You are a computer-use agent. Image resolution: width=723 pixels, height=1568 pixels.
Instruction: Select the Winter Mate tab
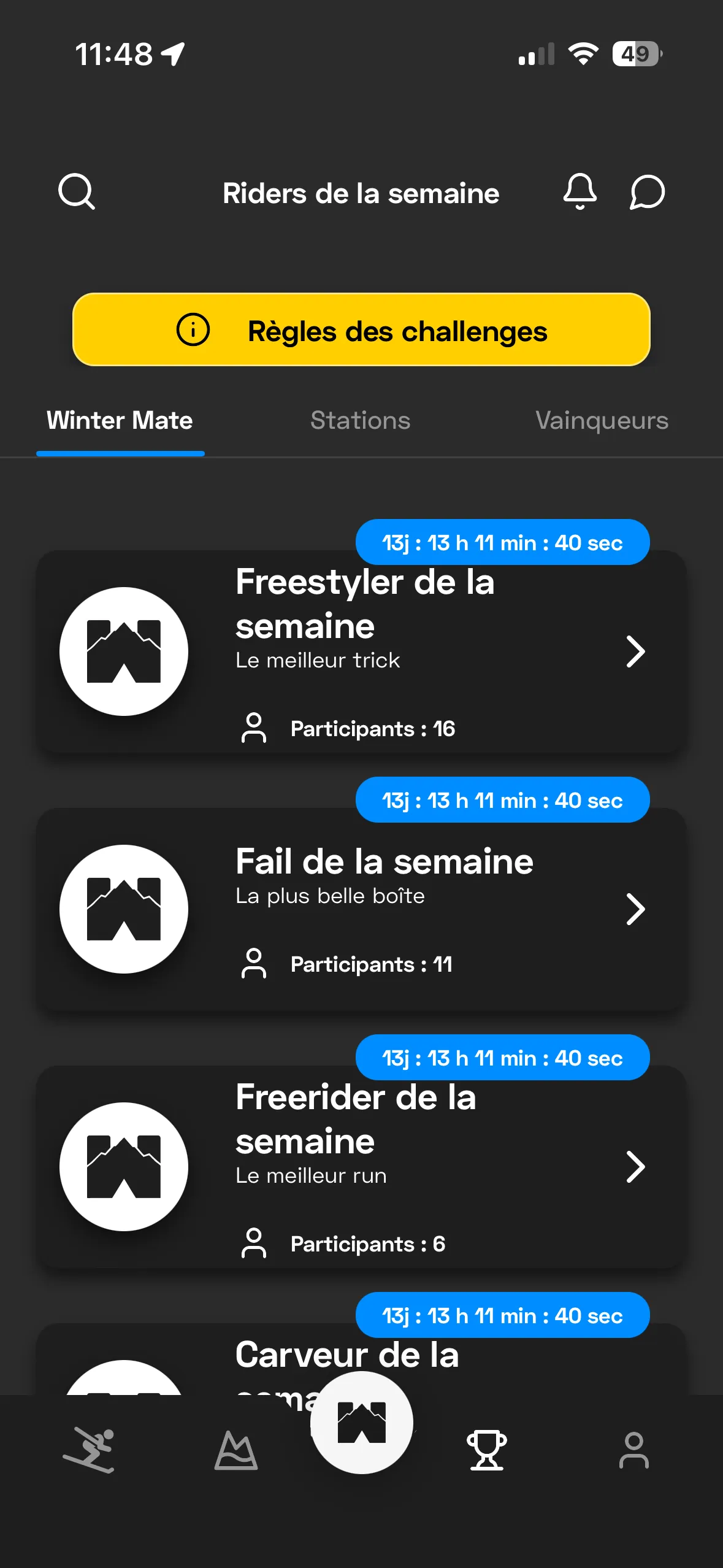[120, 420]
